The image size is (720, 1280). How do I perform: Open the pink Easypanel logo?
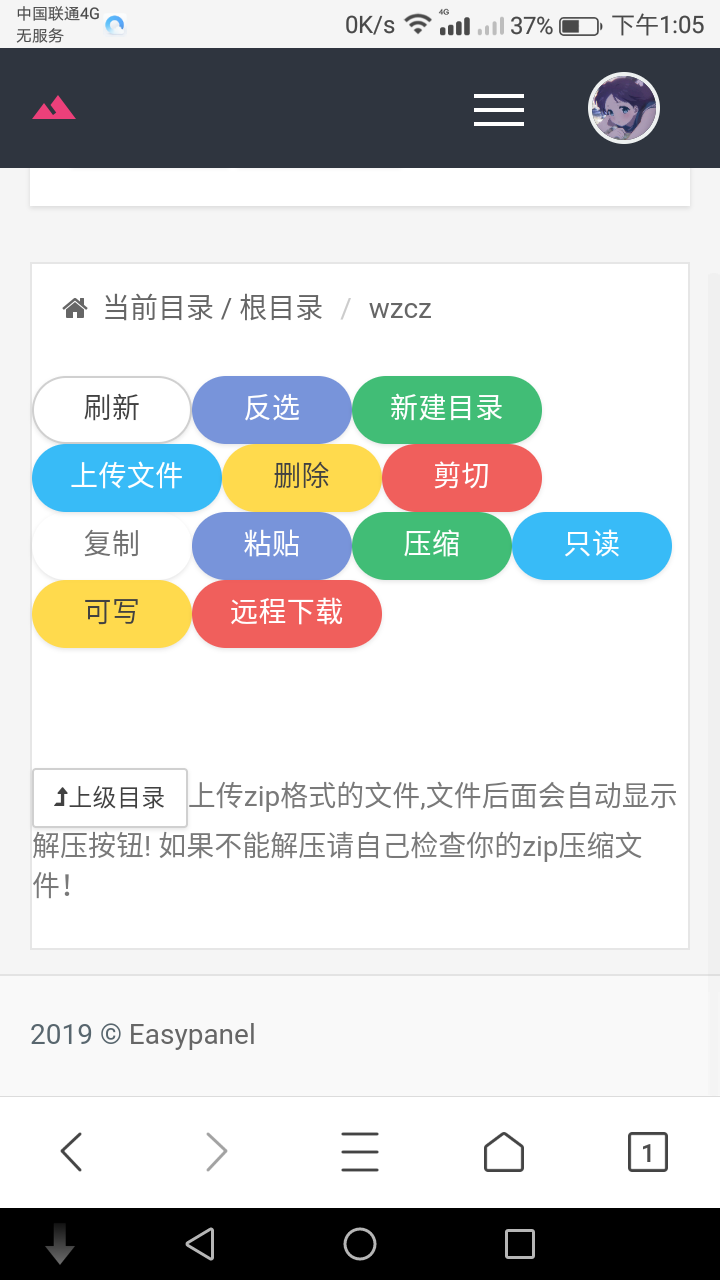tap(54, 108)
